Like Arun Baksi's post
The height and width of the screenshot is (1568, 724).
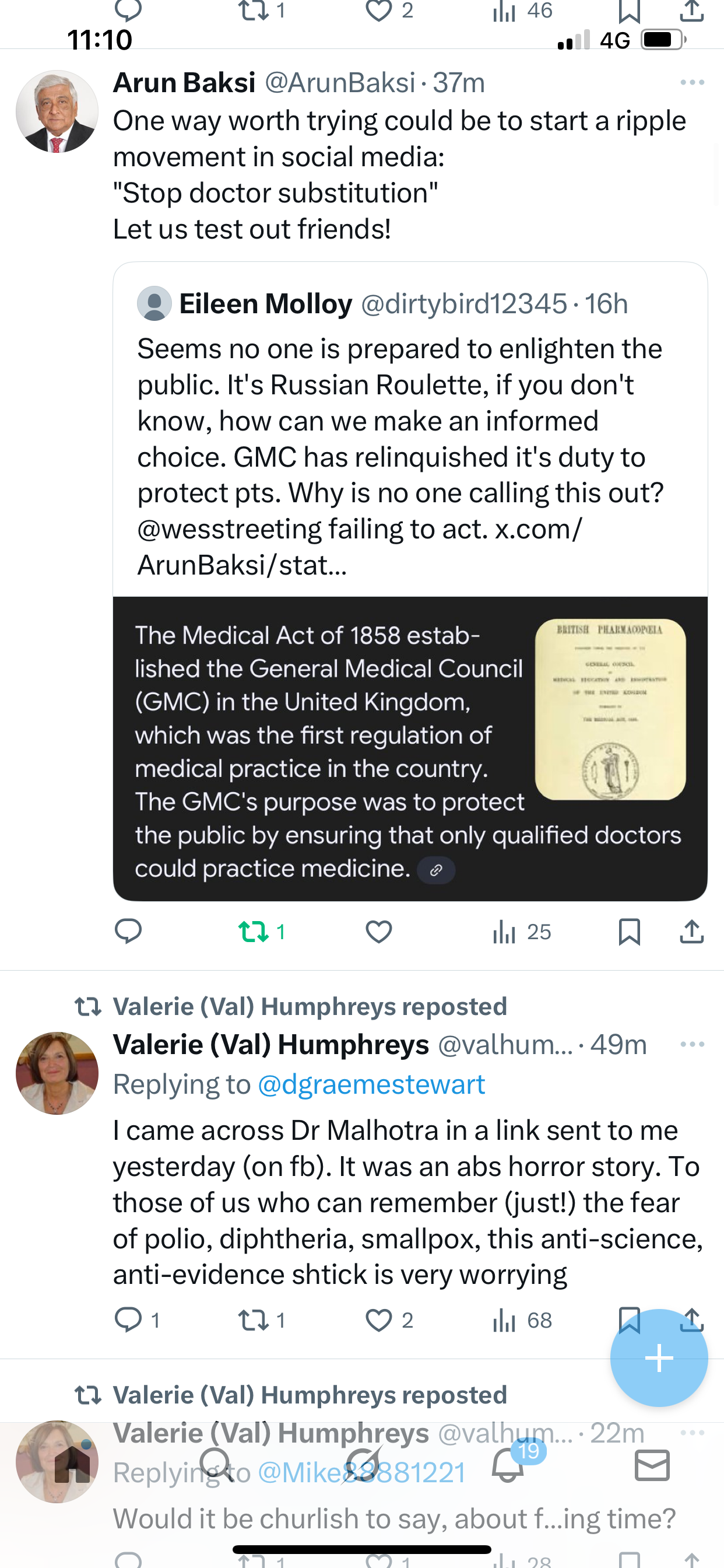378,932
